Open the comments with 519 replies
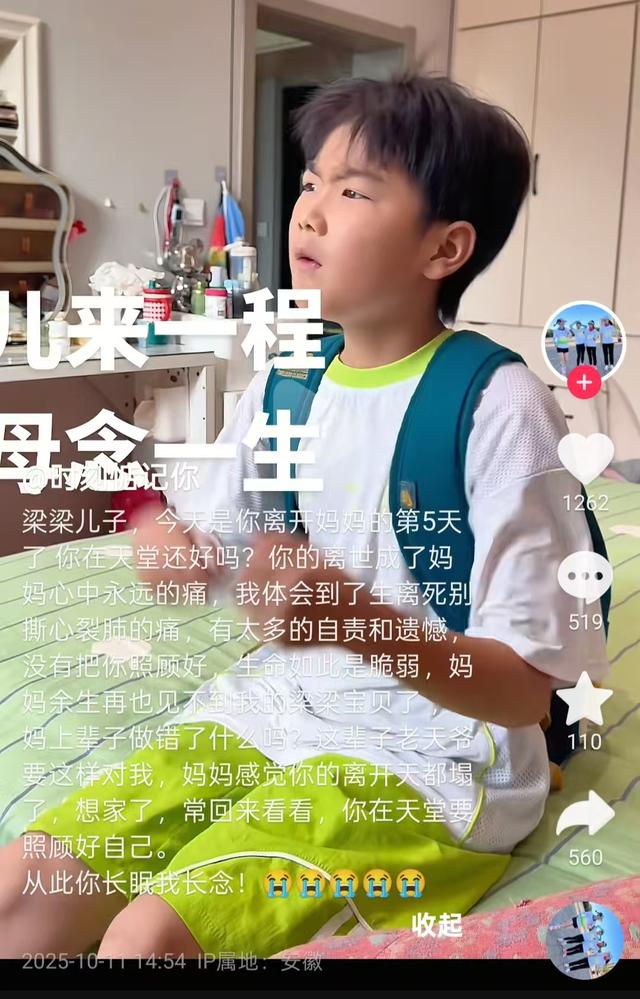The width and height of the screenshot is (640, 999). pos(585,577)
